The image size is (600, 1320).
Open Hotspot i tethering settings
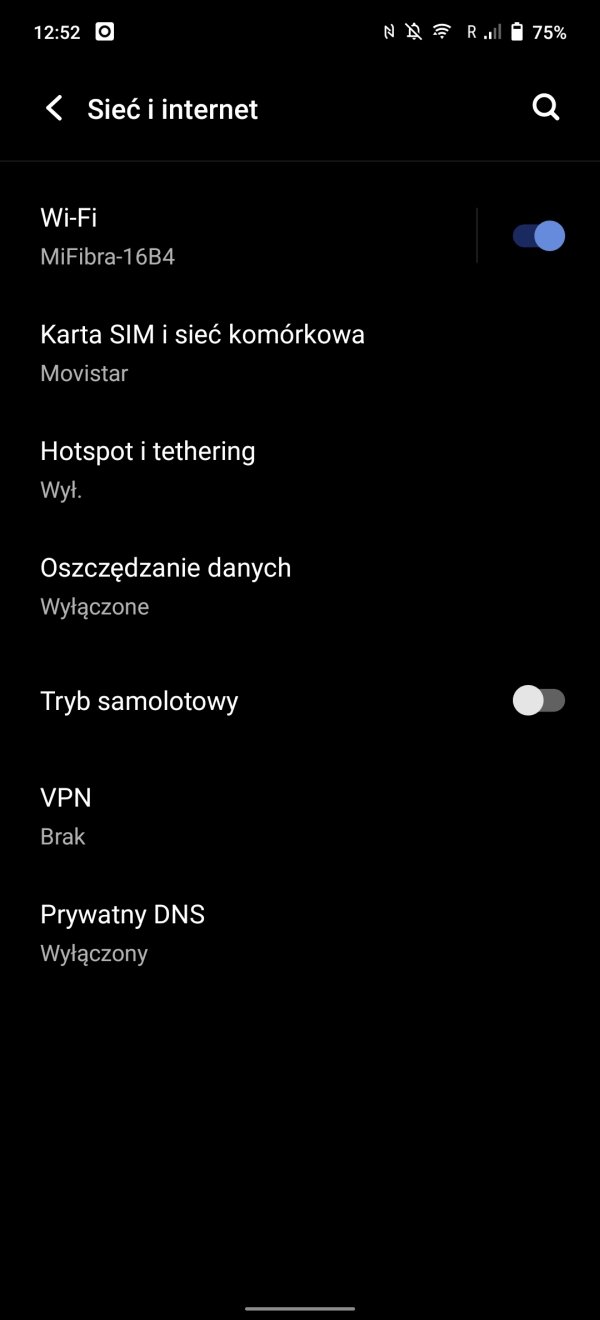click(300, 470)
